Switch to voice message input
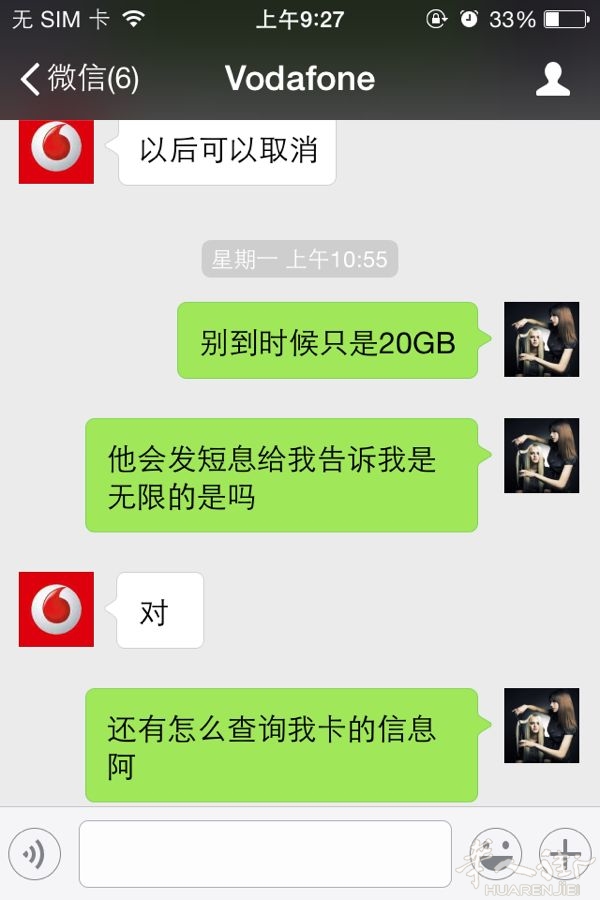Screen dimensions: 600x900 35,853
